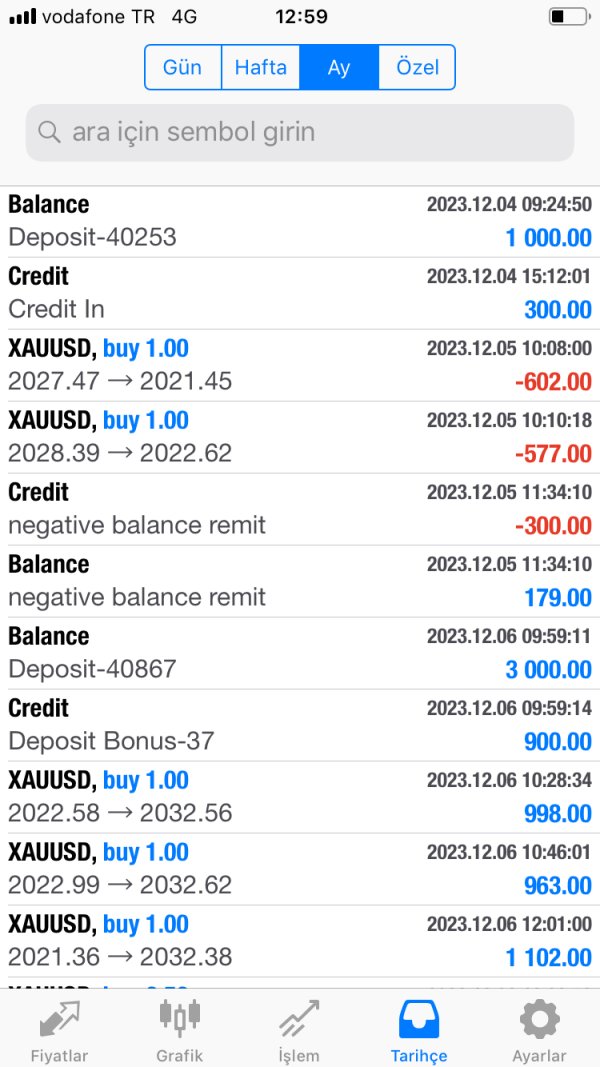Viewport: 600px width, 1067px height.
Task: Open the XAUUSD trade with -602.00 loss
Action: pyautogui.click(x=300, y=365)
